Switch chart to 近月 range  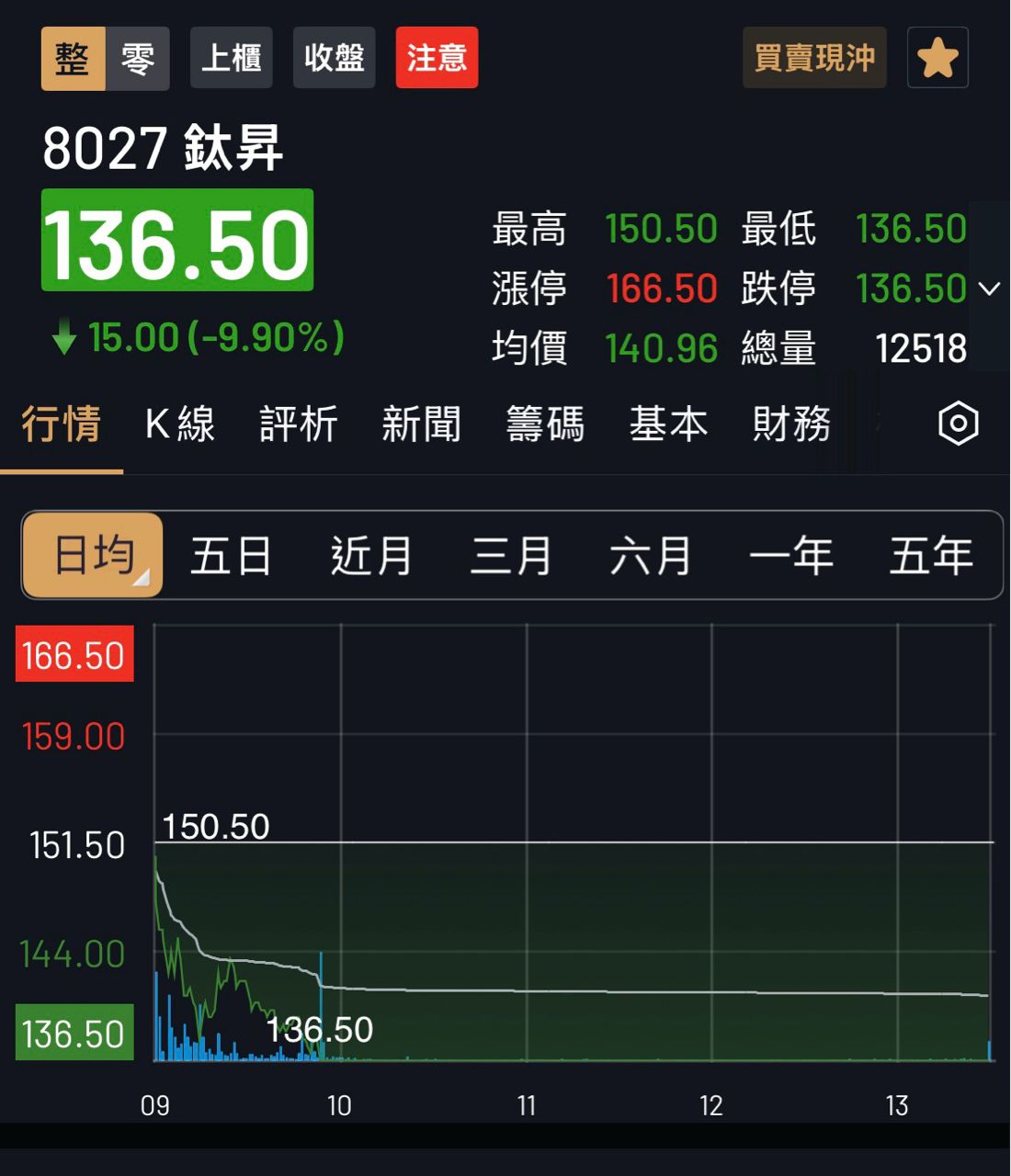tap(371, 556)
